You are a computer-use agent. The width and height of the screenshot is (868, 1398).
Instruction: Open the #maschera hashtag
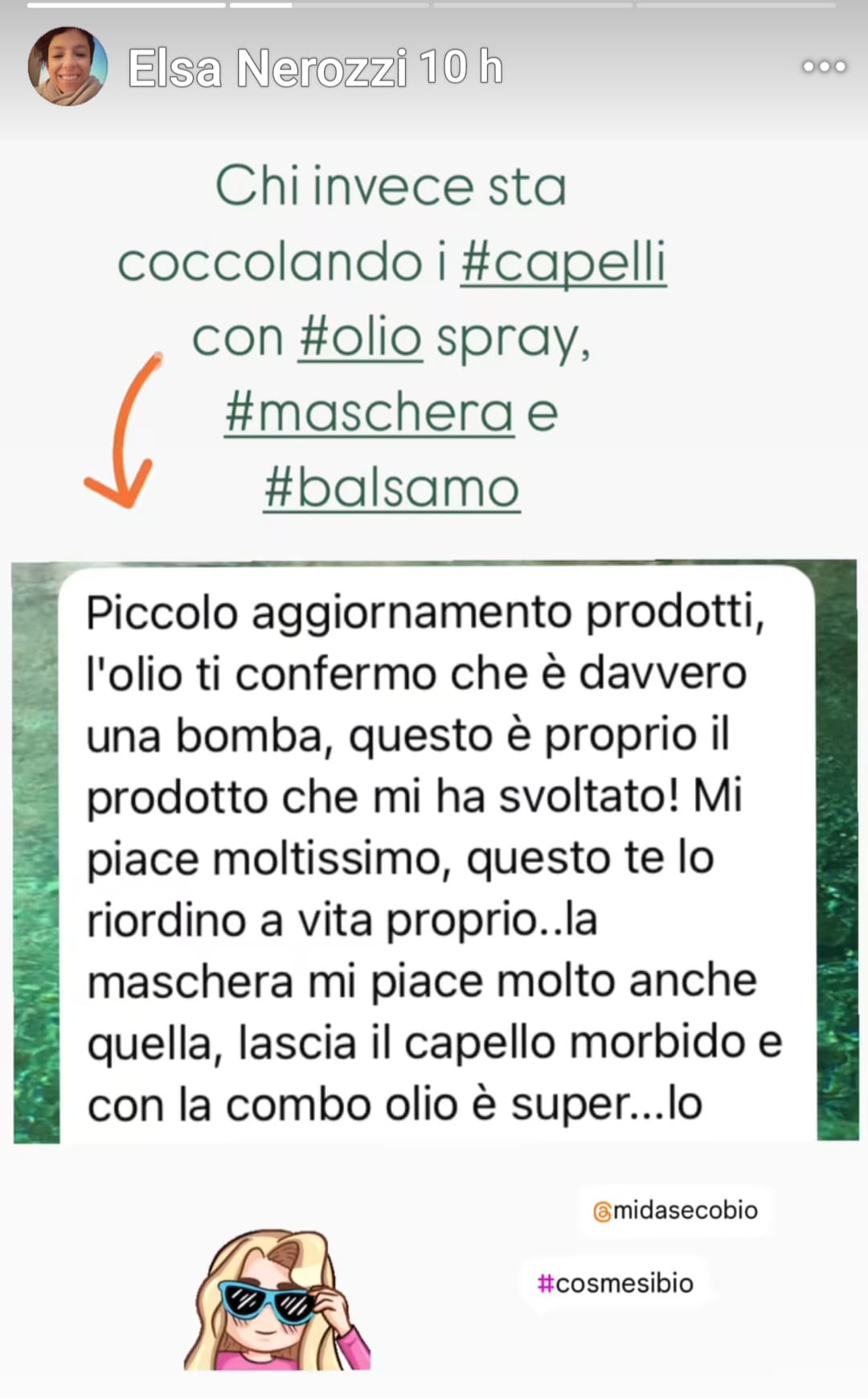(x=369, y=412)
